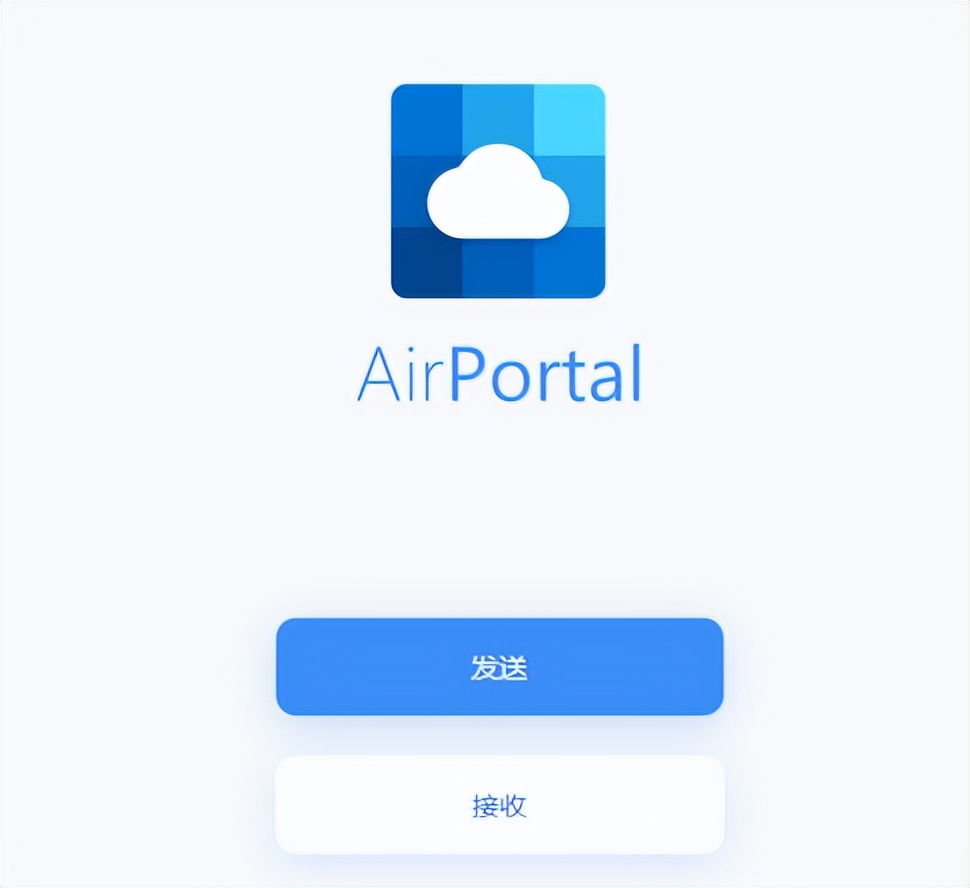The width and height of the screenshot is (970, 888).
Task: Tap the blue 发送 (send) button
Action: [499, 667]
